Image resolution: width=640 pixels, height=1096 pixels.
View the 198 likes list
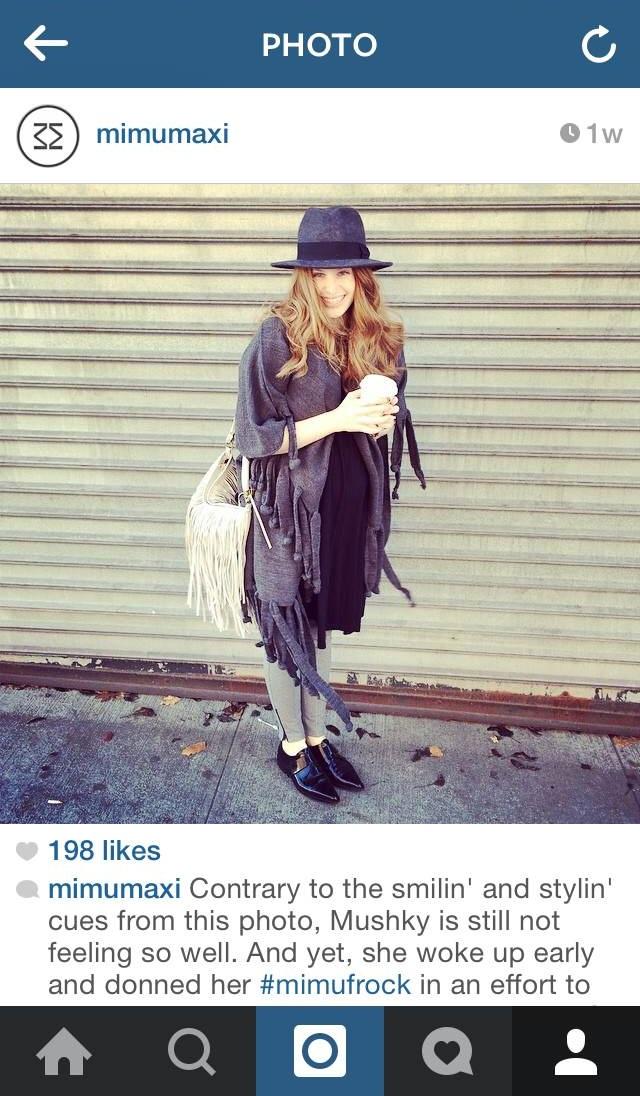pyautogui.click(x=104, y=851)
